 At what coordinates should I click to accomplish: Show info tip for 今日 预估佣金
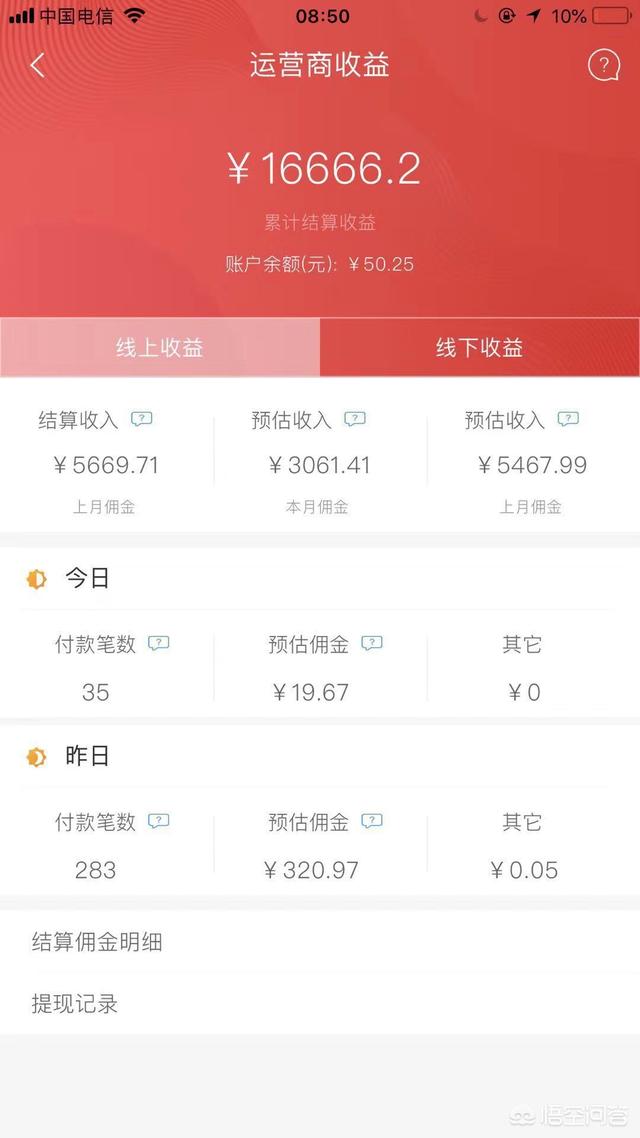point(372,643)
